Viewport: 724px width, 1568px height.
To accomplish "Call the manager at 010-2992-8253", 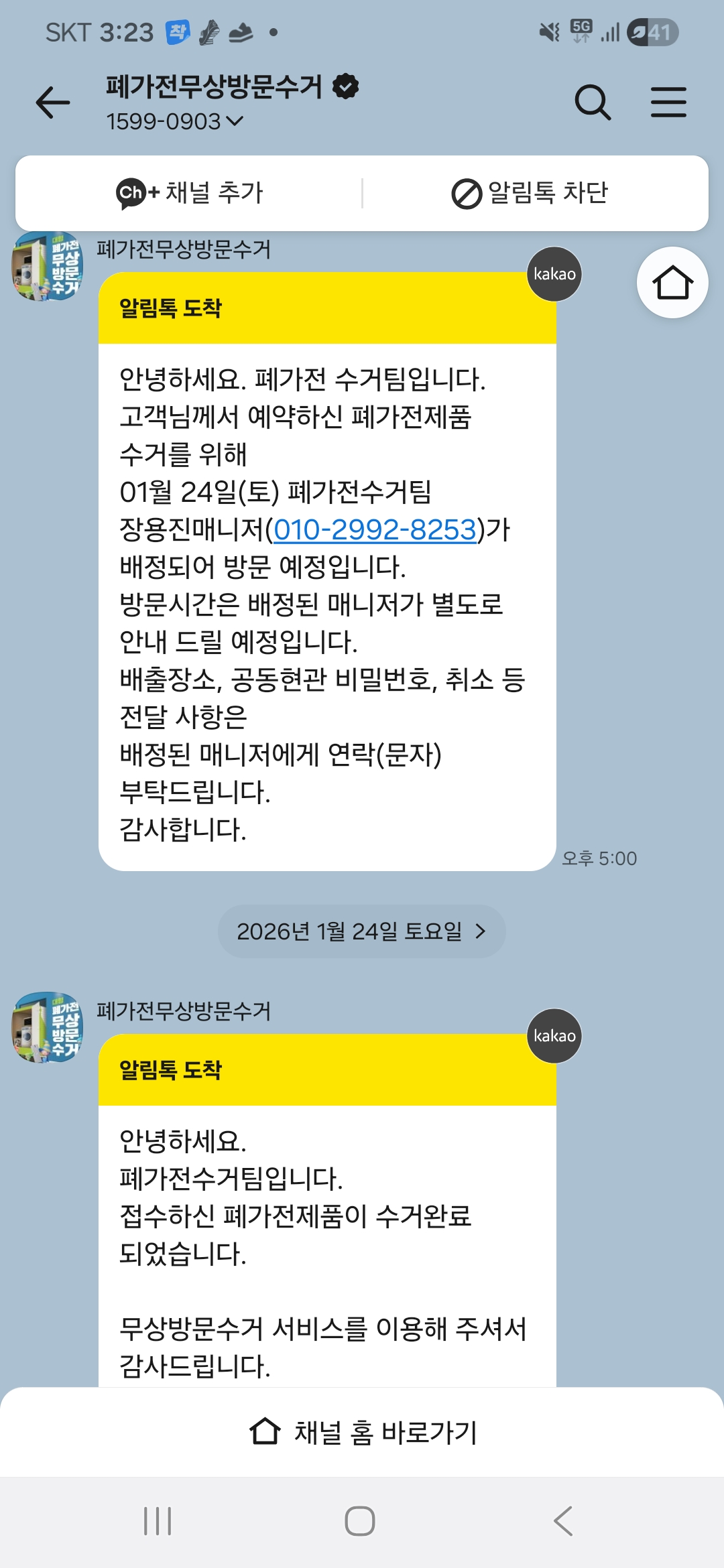I will click(375, 530).
